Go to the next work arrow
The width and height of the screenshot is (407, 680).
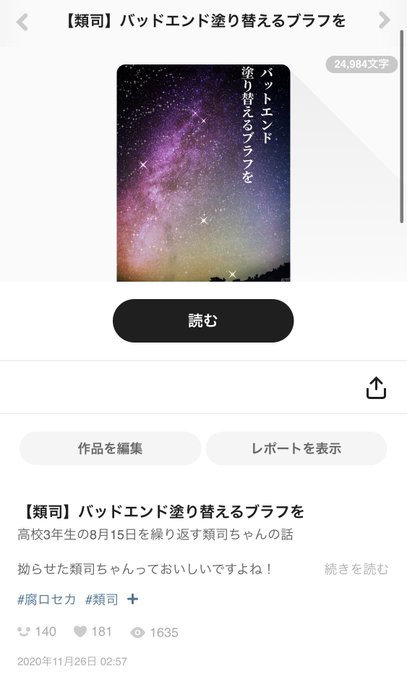(384, 20)
